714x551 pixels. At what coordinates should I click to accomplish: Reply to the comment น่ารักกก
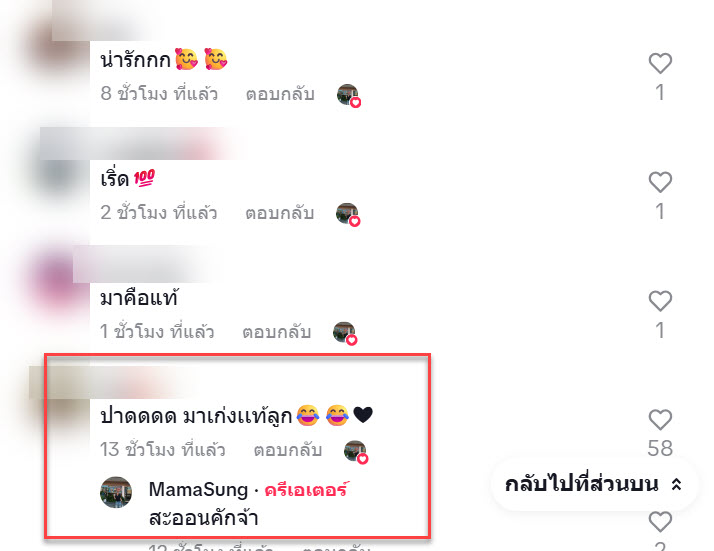[280, 94]
